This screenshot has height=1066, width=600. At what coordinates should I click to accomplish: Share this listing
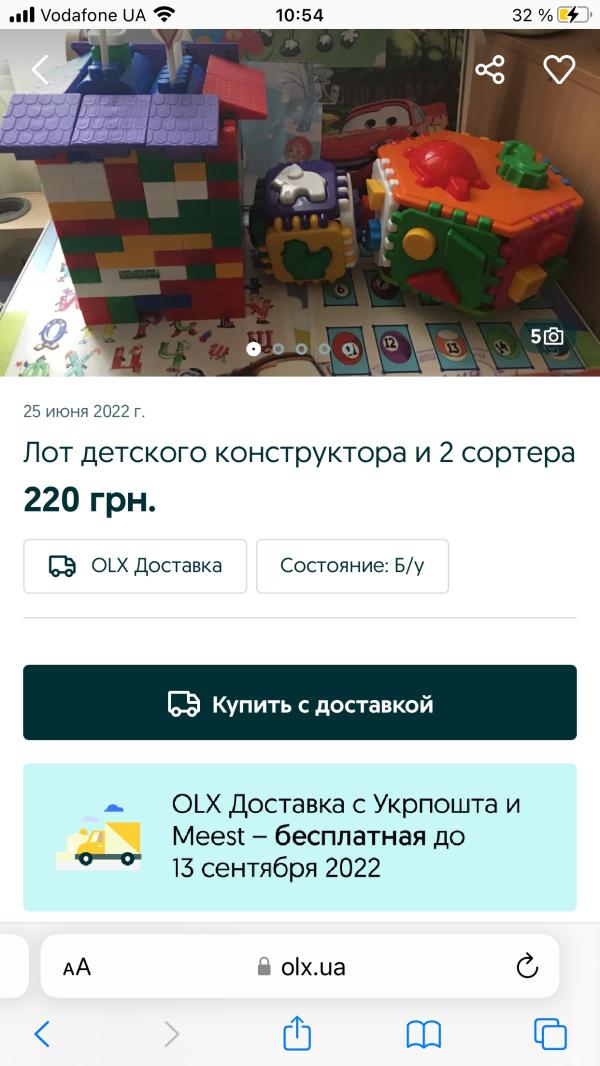[x=490, y=69]
